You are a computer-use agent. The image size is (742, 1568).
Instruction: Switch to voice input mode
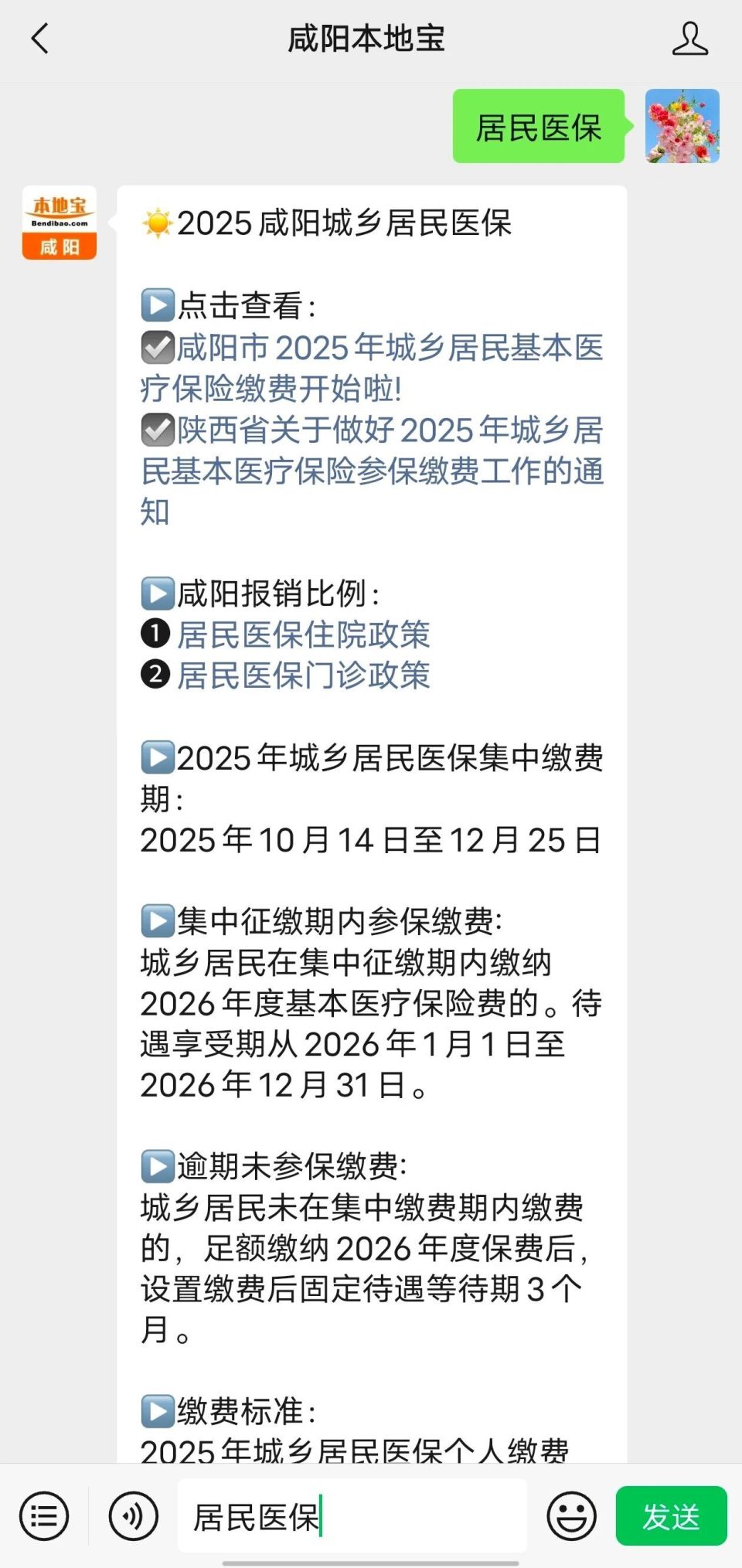(x=133, y=1516)
